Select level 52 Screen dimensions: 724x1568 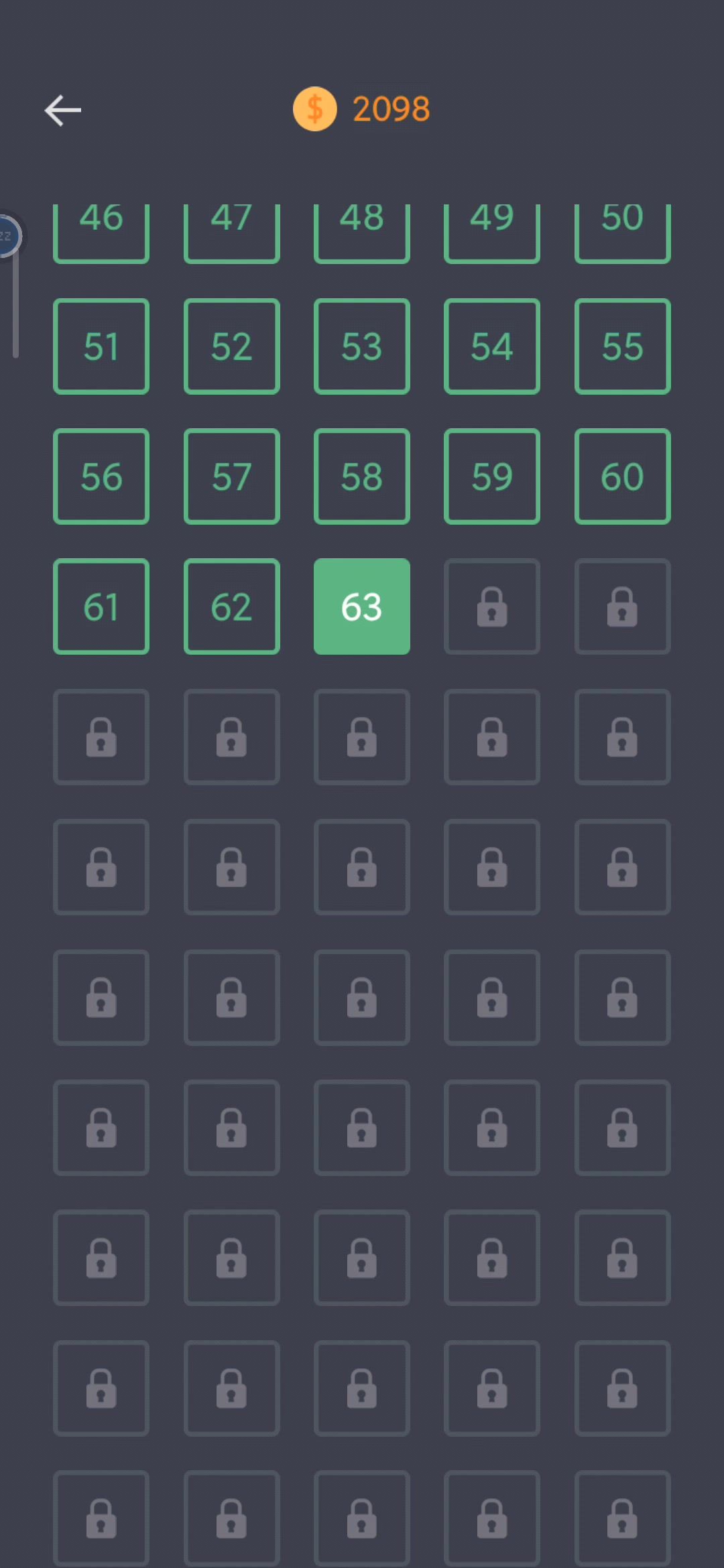coord(232,346)
